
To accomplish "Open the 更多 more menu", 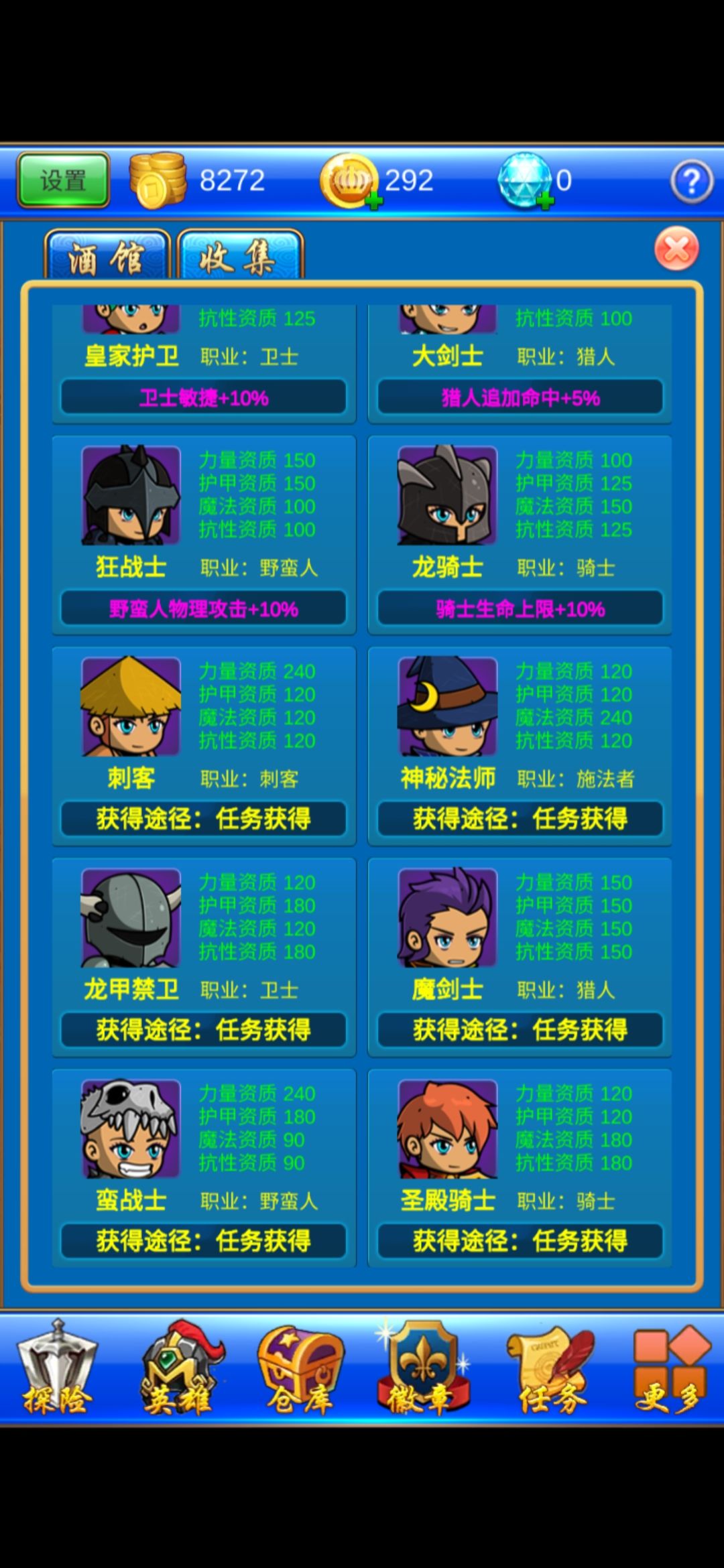I will click(x=670, y=1367).
